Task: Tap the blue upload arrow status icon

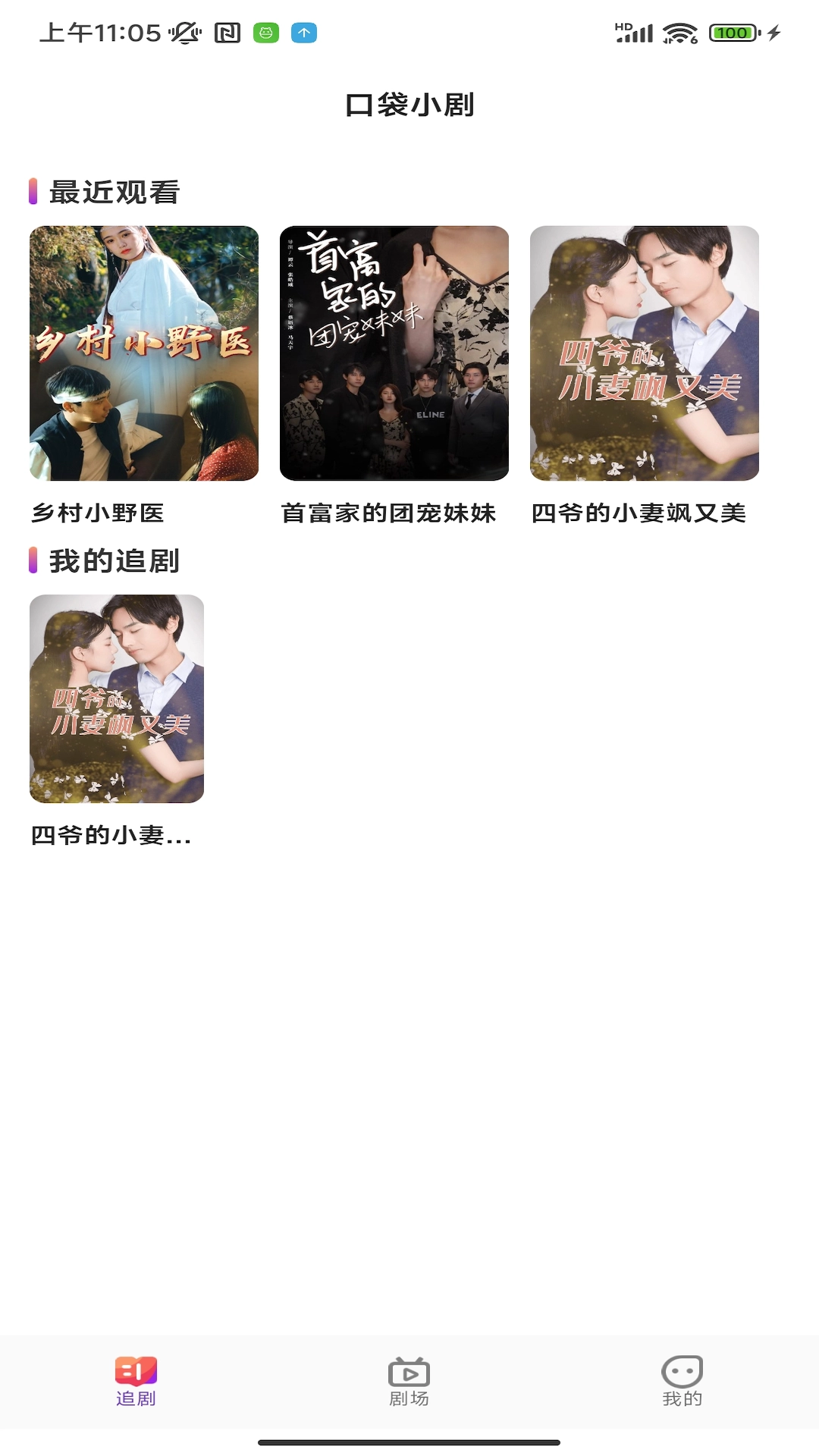Action: pos(304,33)
